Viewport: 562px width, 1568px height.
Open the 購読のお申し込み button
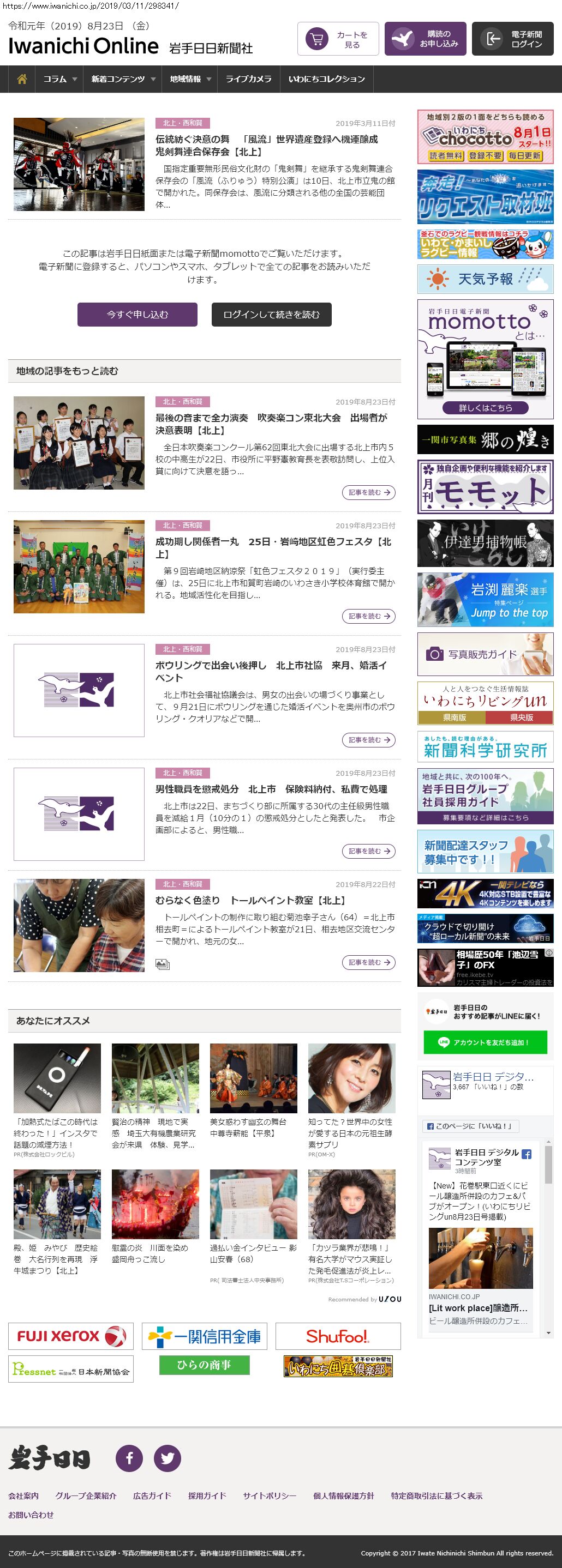point(425,40)
